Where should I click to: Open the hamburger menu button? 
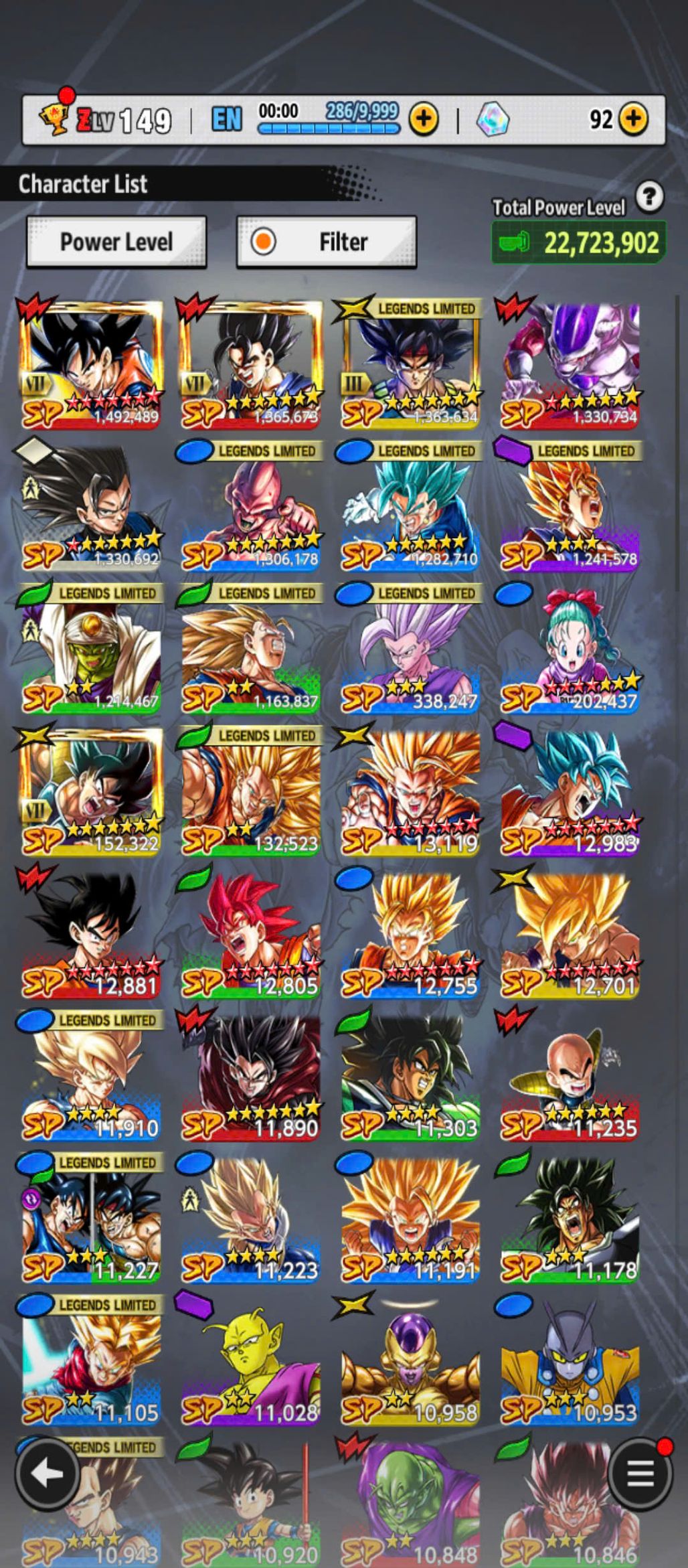click(x=640, y=1474)
